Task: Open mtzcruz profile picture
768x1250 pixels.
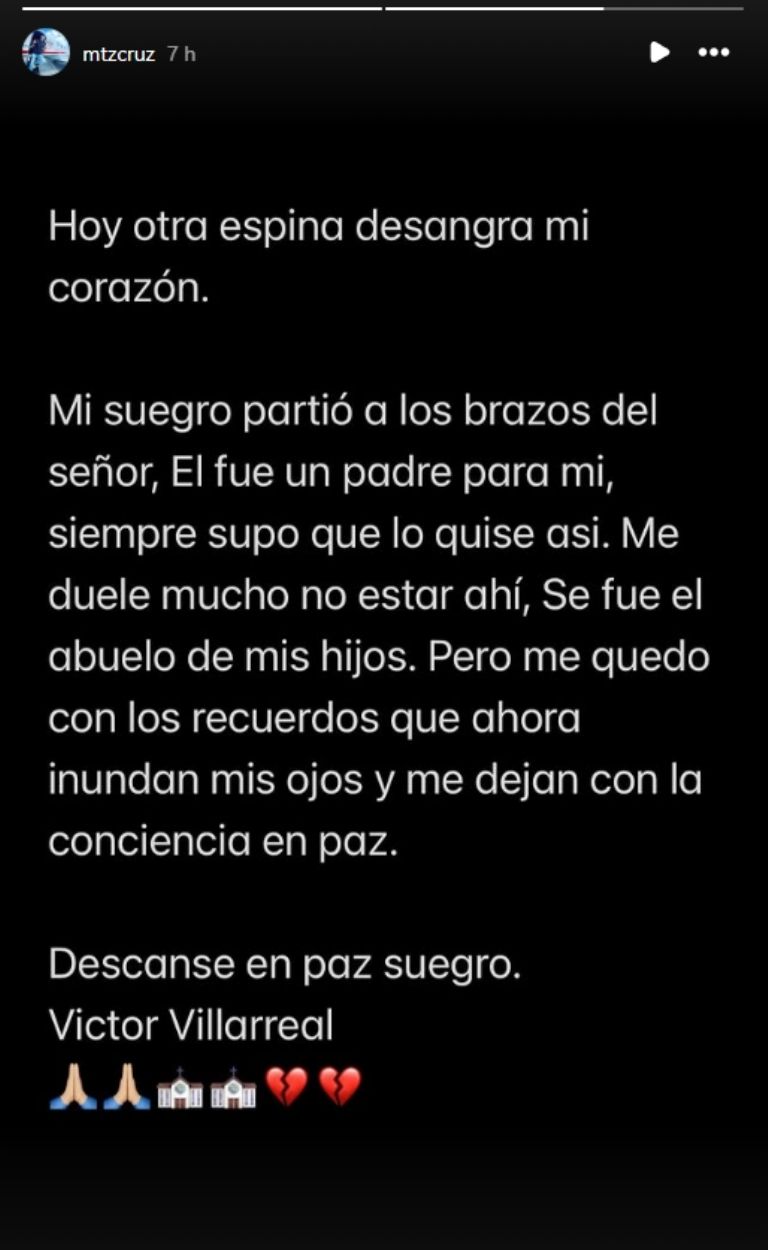Action: click(46, 52)
